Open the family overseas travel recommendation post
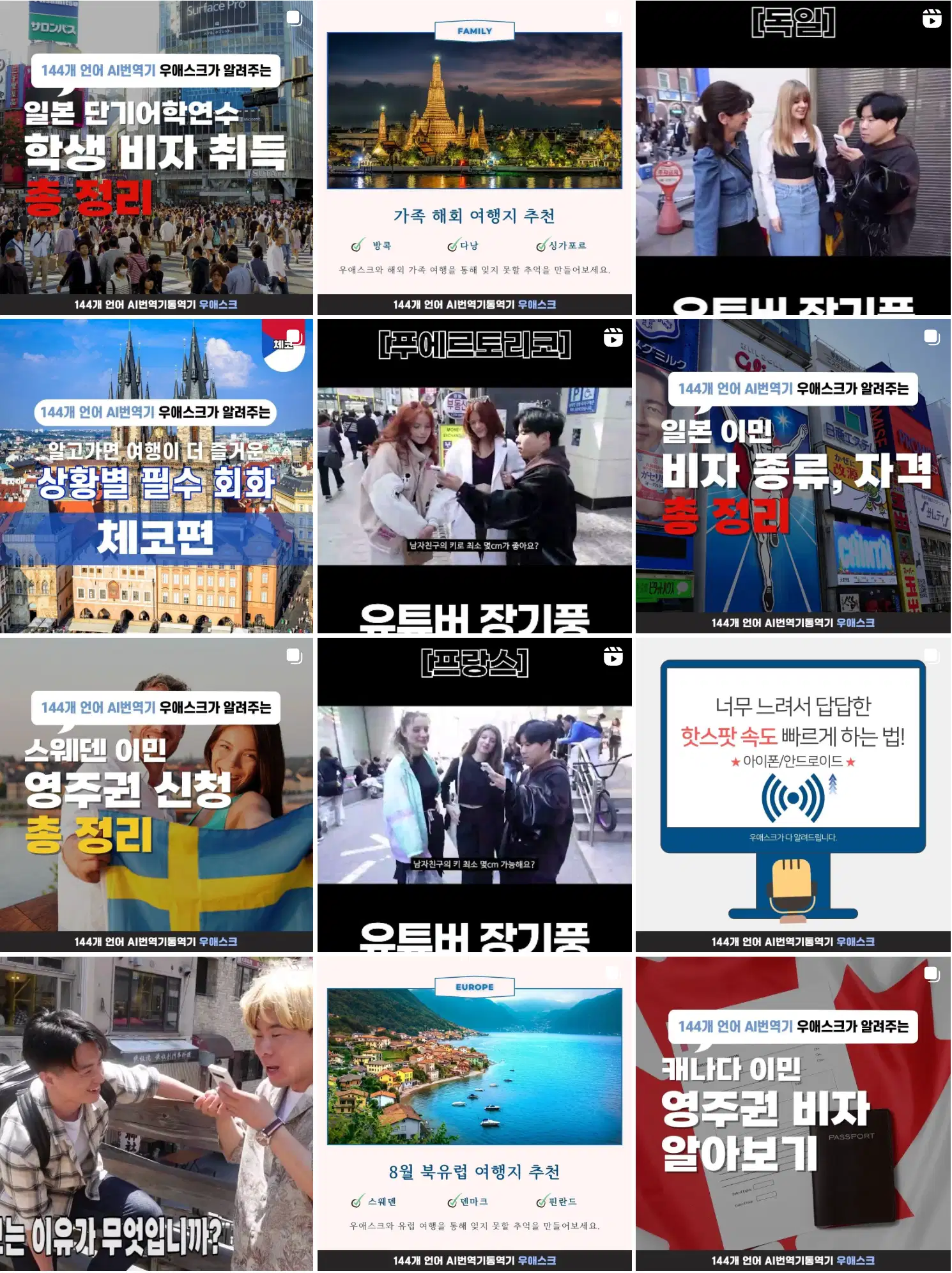The height and width of the screenshot is (1273, 952). coord(474,157)
